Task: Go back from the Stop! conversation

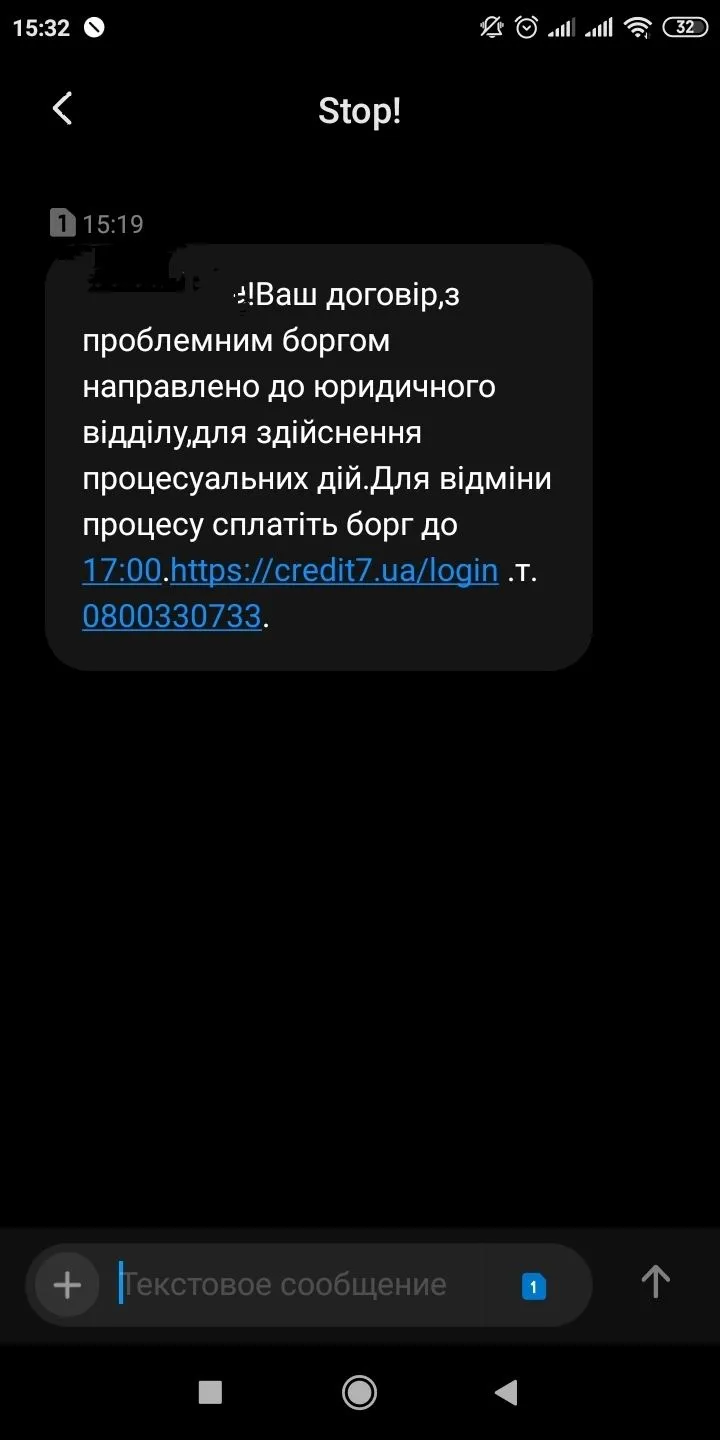Action: 62,109
